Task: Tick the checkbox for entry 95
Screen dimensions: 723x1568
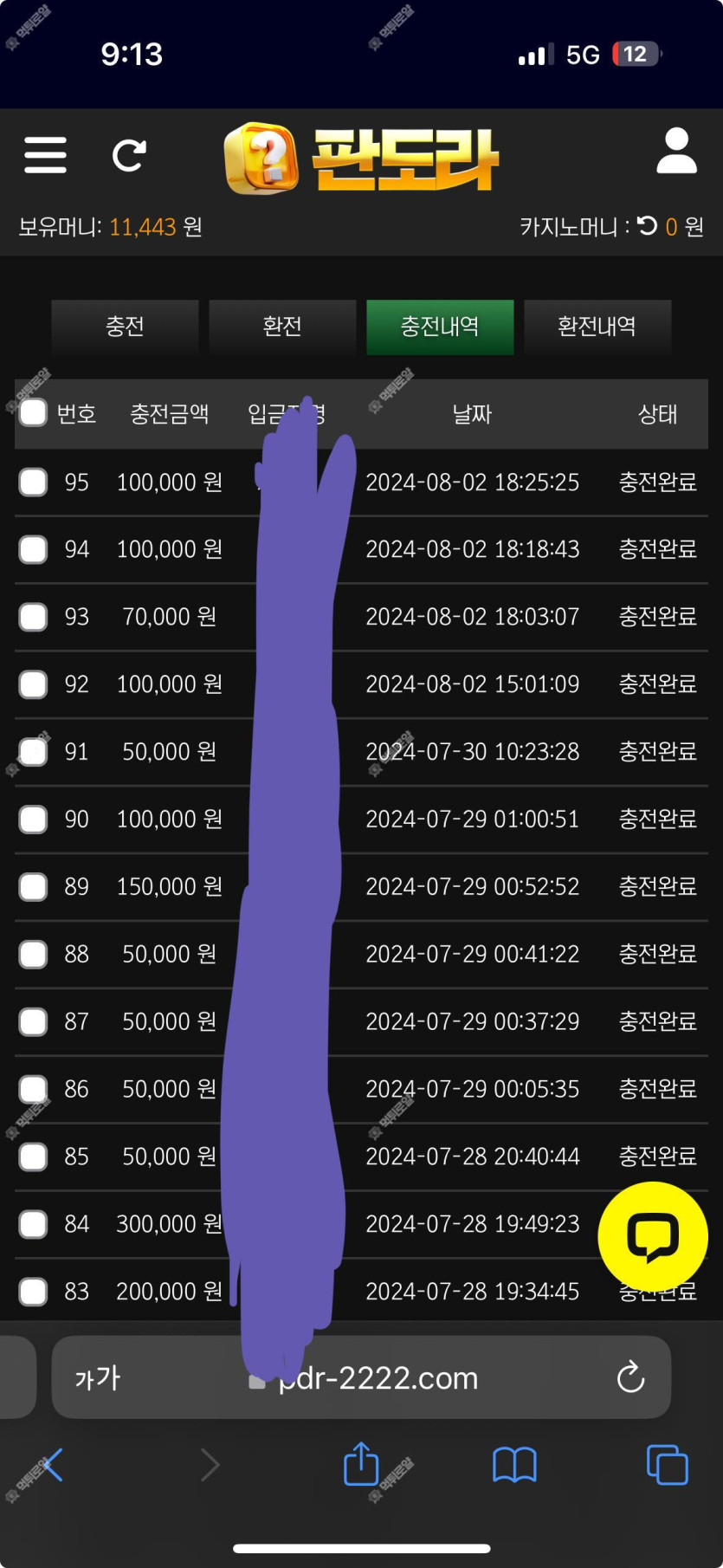Action: click(33, 482)
